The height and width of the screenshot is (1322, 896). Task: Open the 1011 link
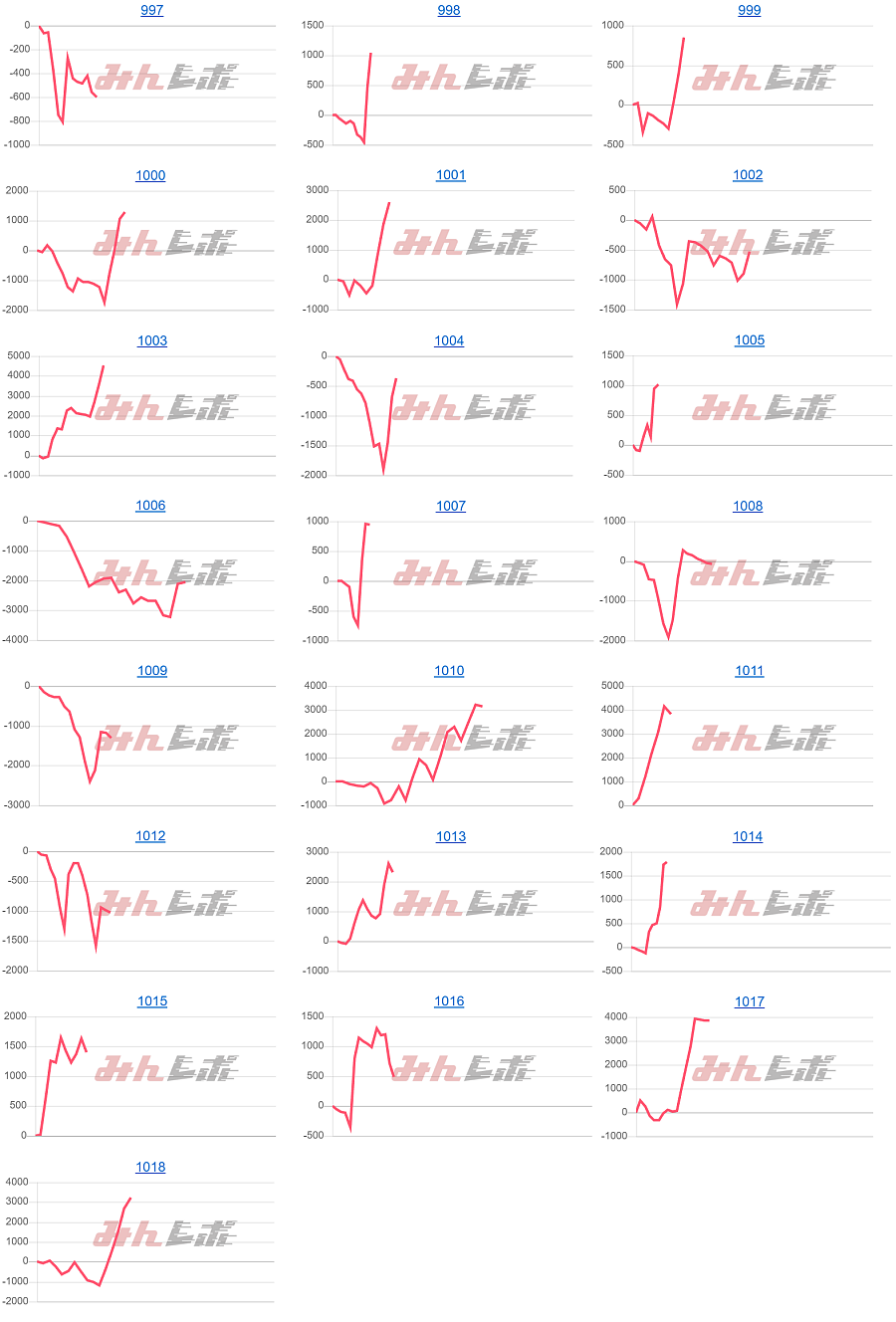[x=749, y=671]
